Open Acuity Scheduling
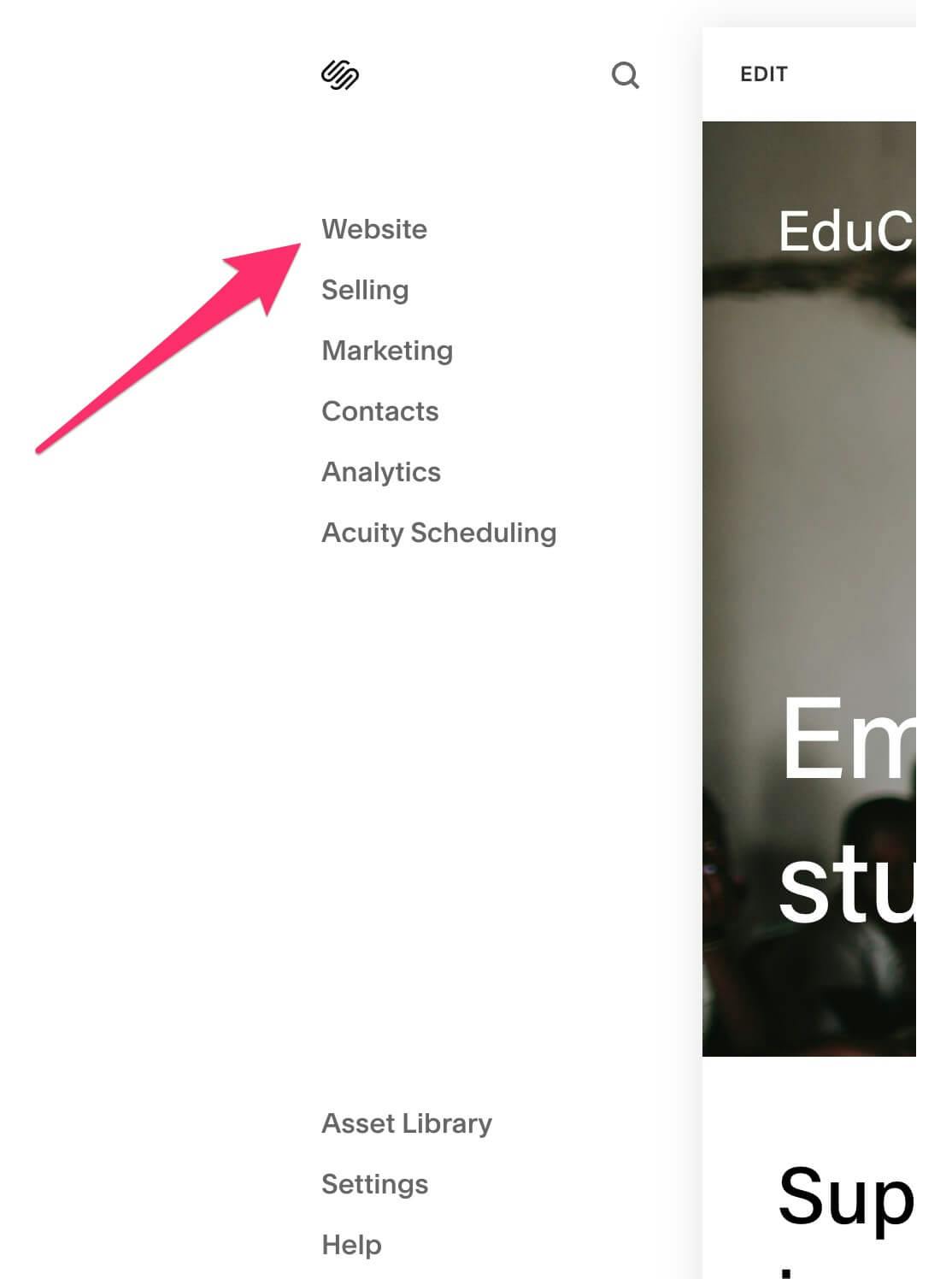 tap(438, 533)
